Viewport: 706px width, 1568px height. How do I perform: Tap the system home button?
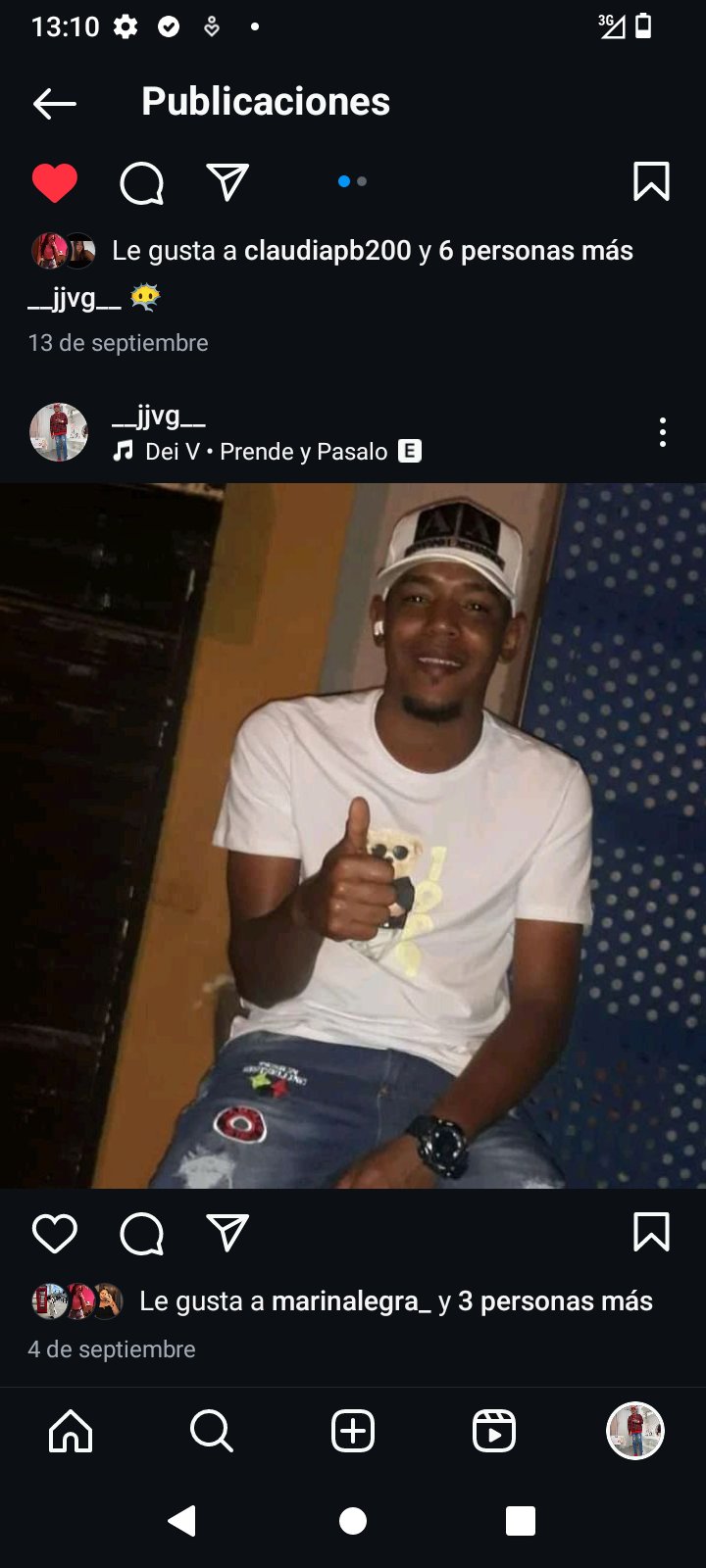[353, 1521]
